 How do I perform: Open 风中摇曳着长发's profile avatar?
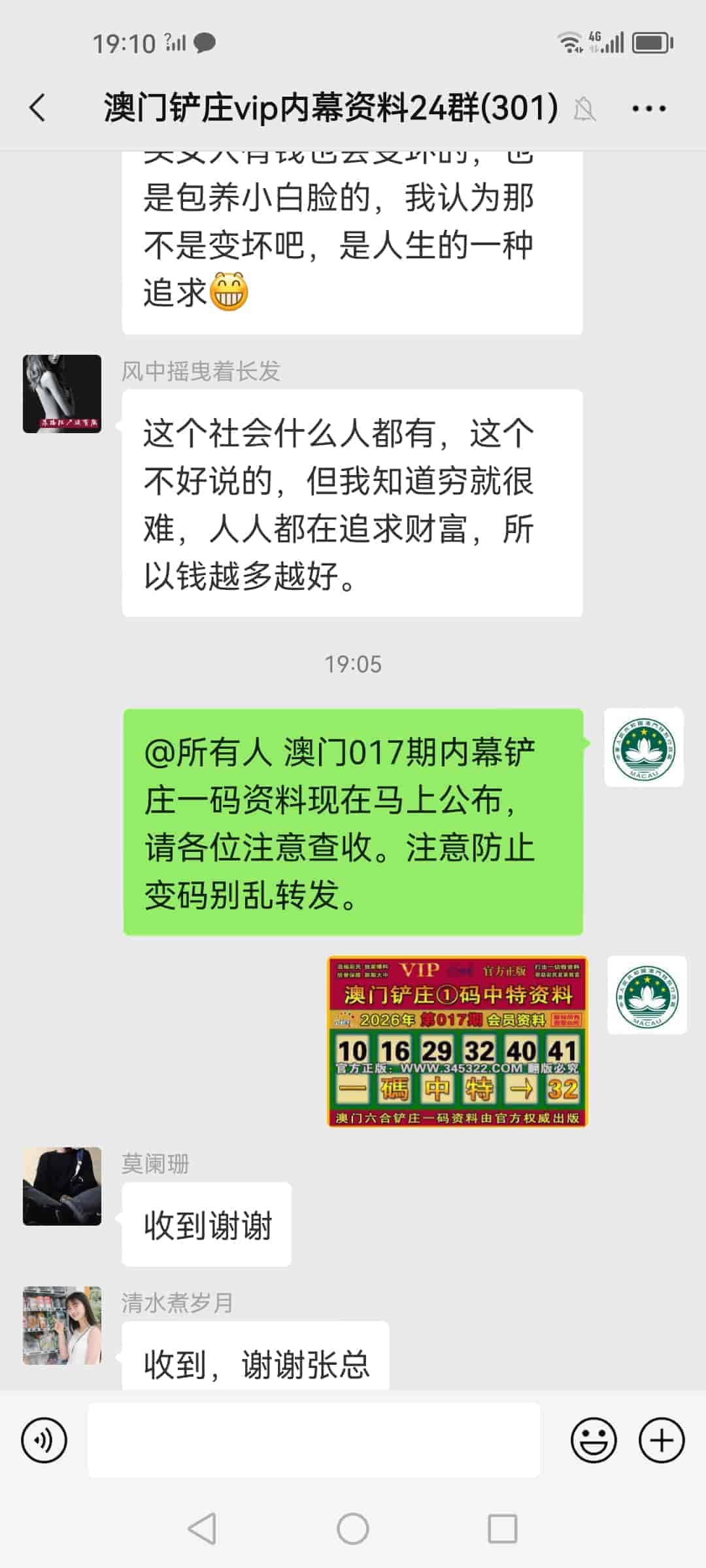click(62, 392)
